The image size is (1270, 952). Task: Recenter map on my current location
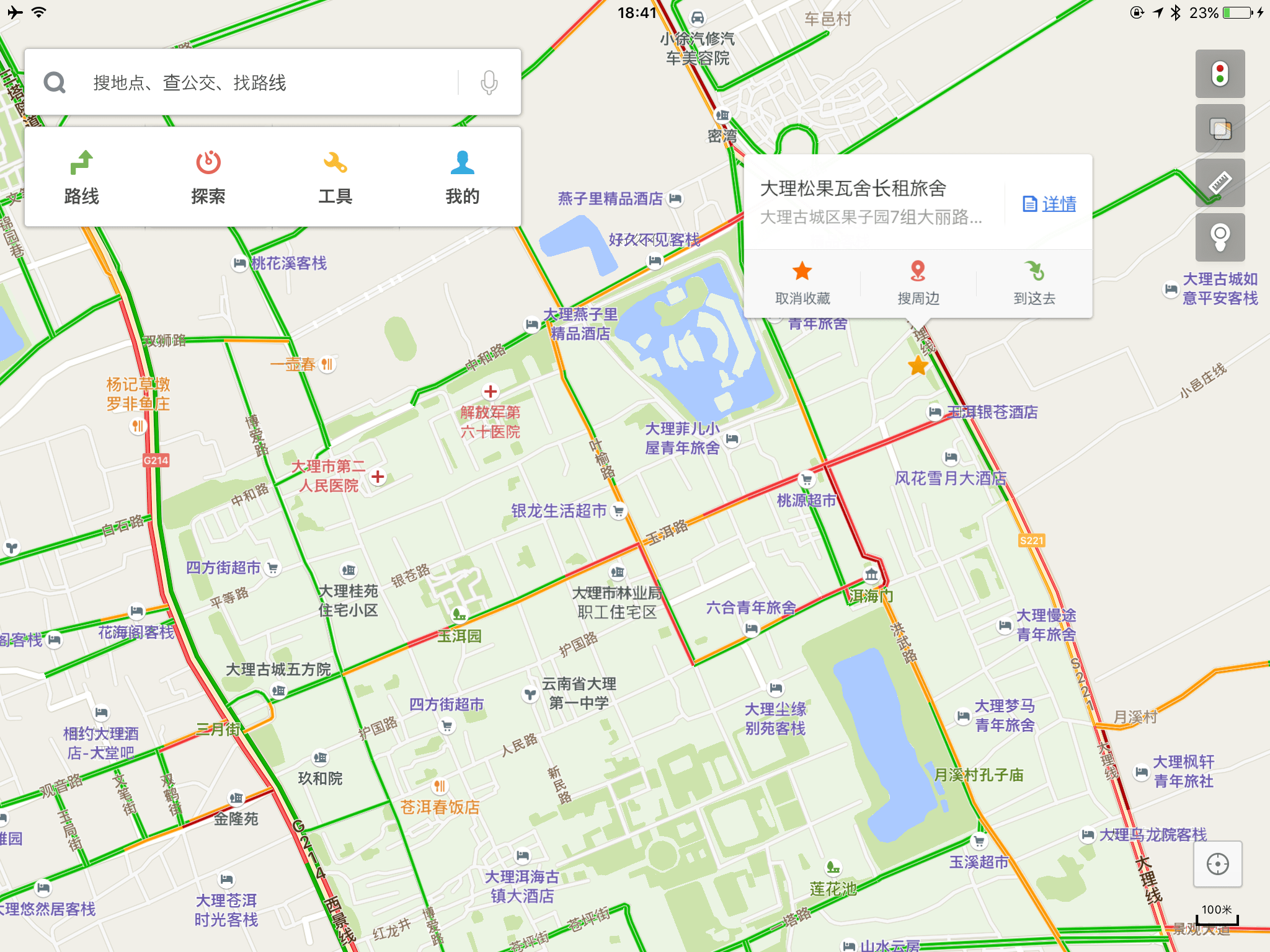click(1217, 864)
